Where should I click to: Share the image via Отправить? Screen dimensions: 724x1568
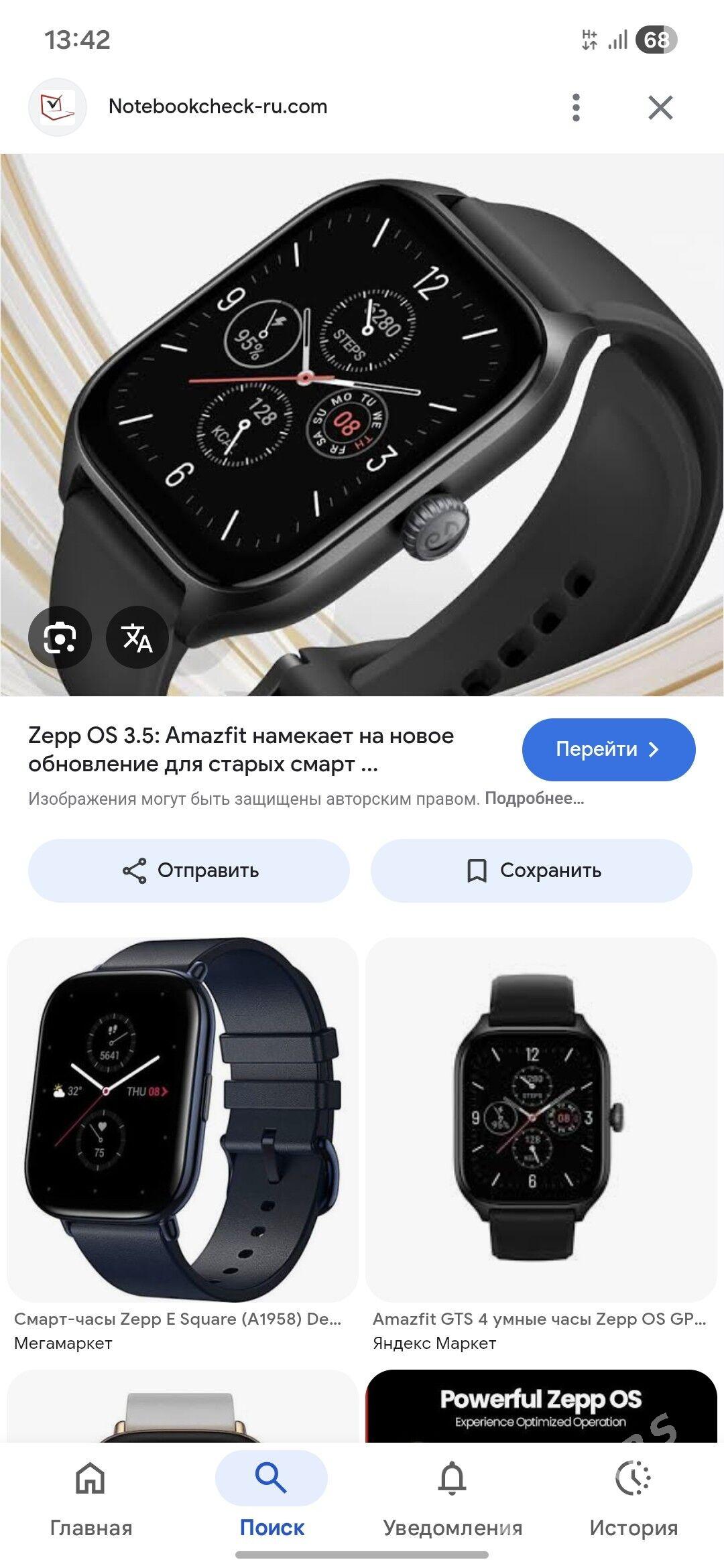[189, 870]
